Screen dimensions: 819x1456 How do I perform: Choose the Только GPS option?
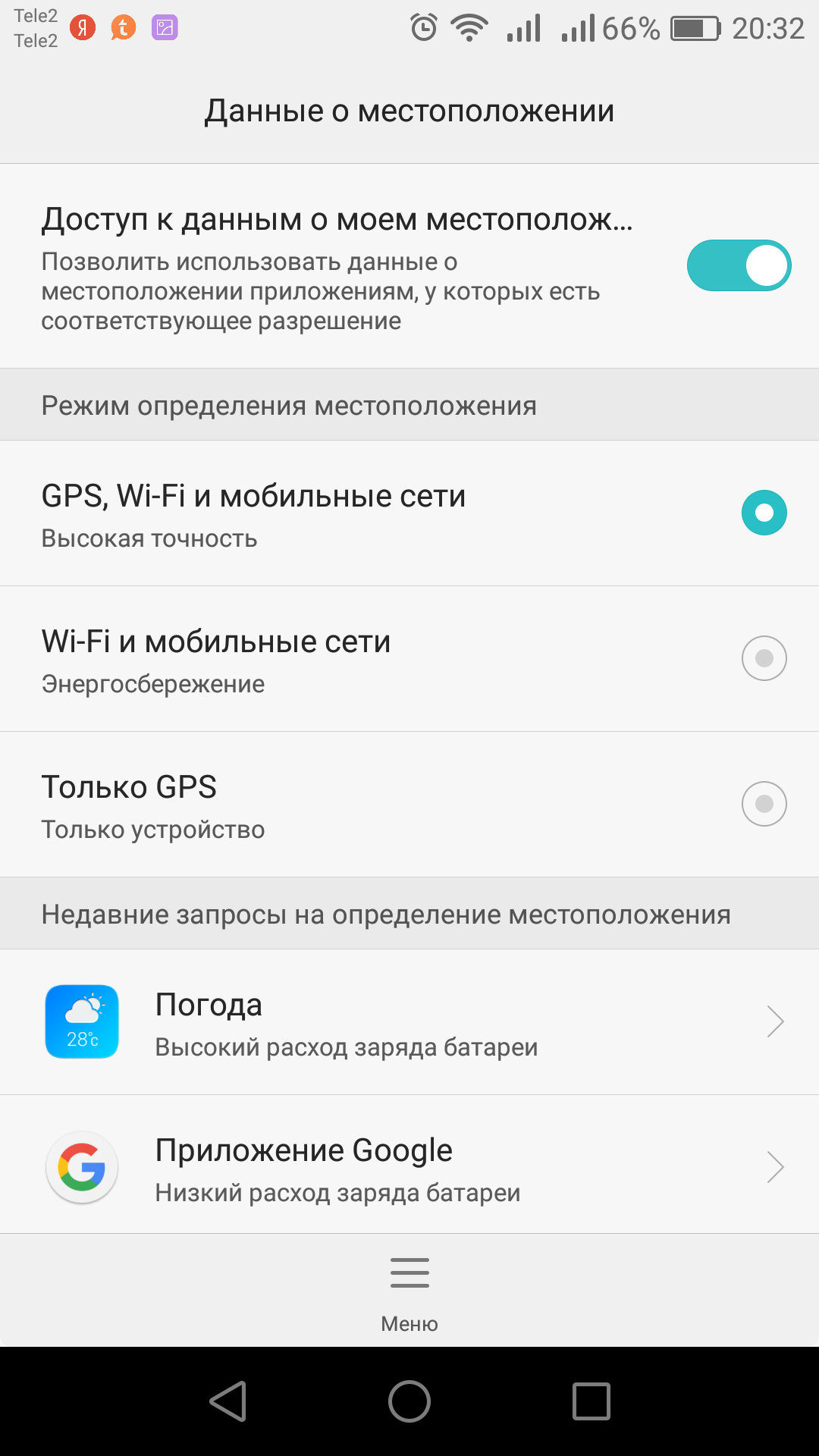[764, 804]
